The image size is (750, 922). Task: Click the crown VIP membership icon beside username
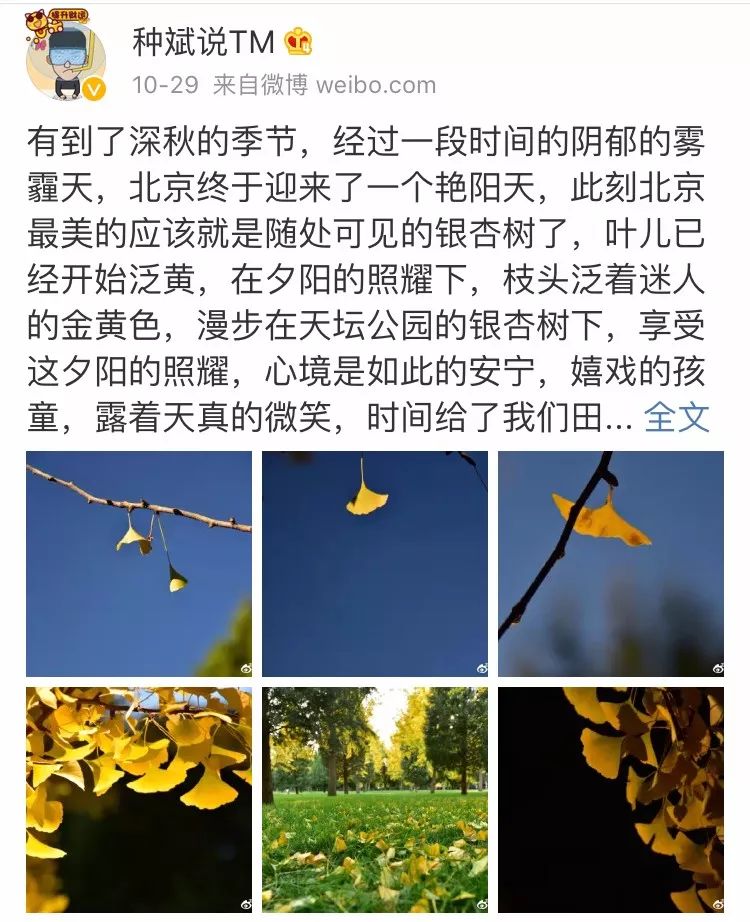[x=294, y=42]
